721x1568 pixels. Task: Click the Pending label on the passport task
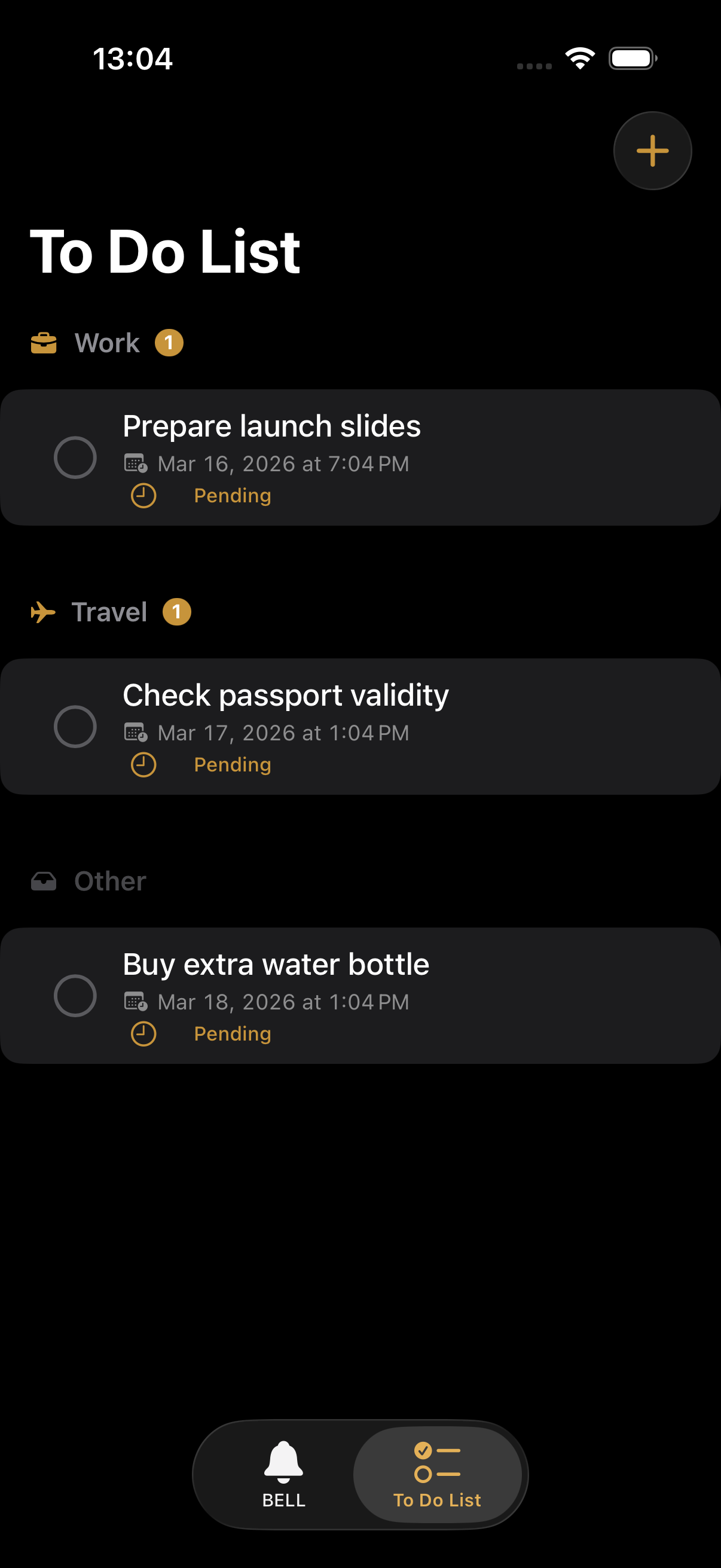(x=232, y=764)
